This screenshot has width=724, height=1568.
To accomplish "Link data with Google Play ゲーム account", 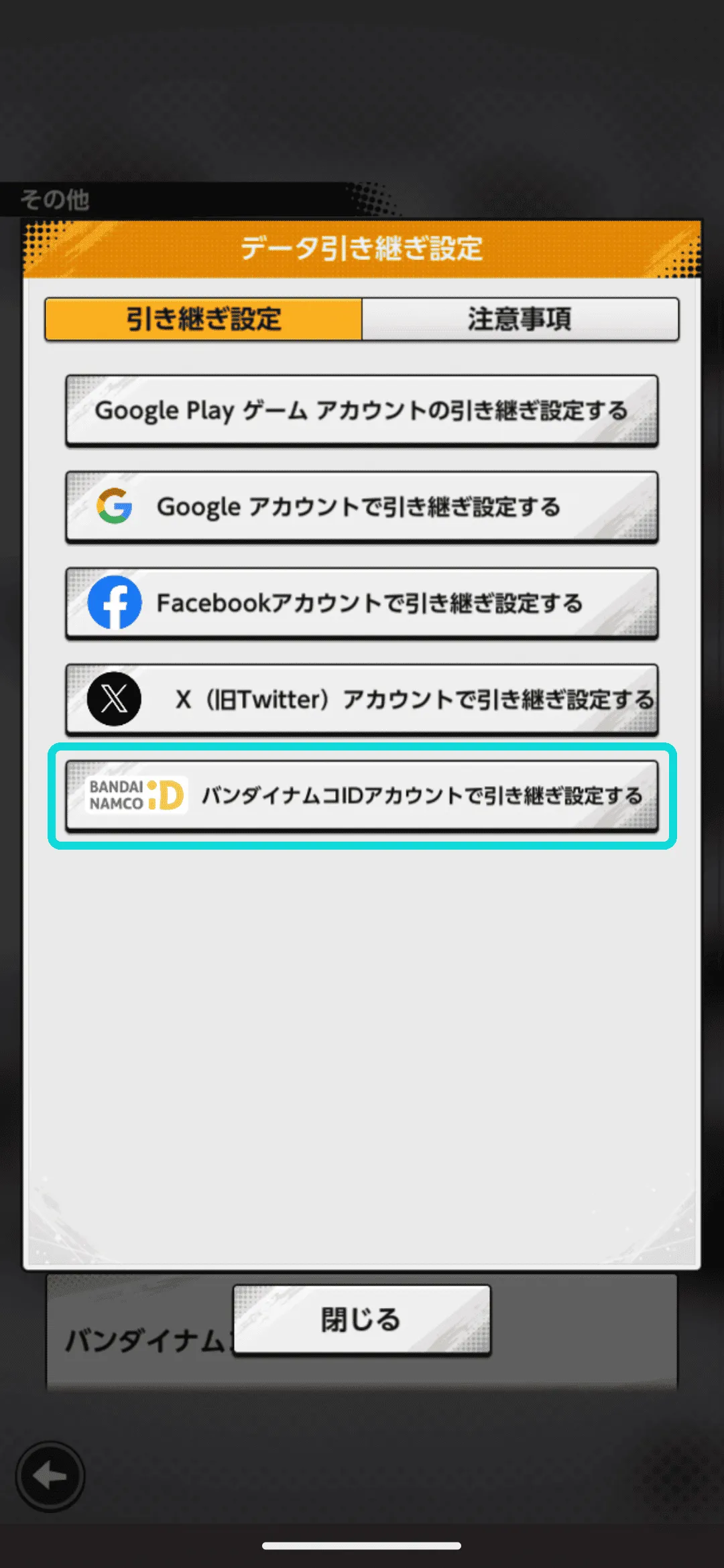I will click(362, 410).
